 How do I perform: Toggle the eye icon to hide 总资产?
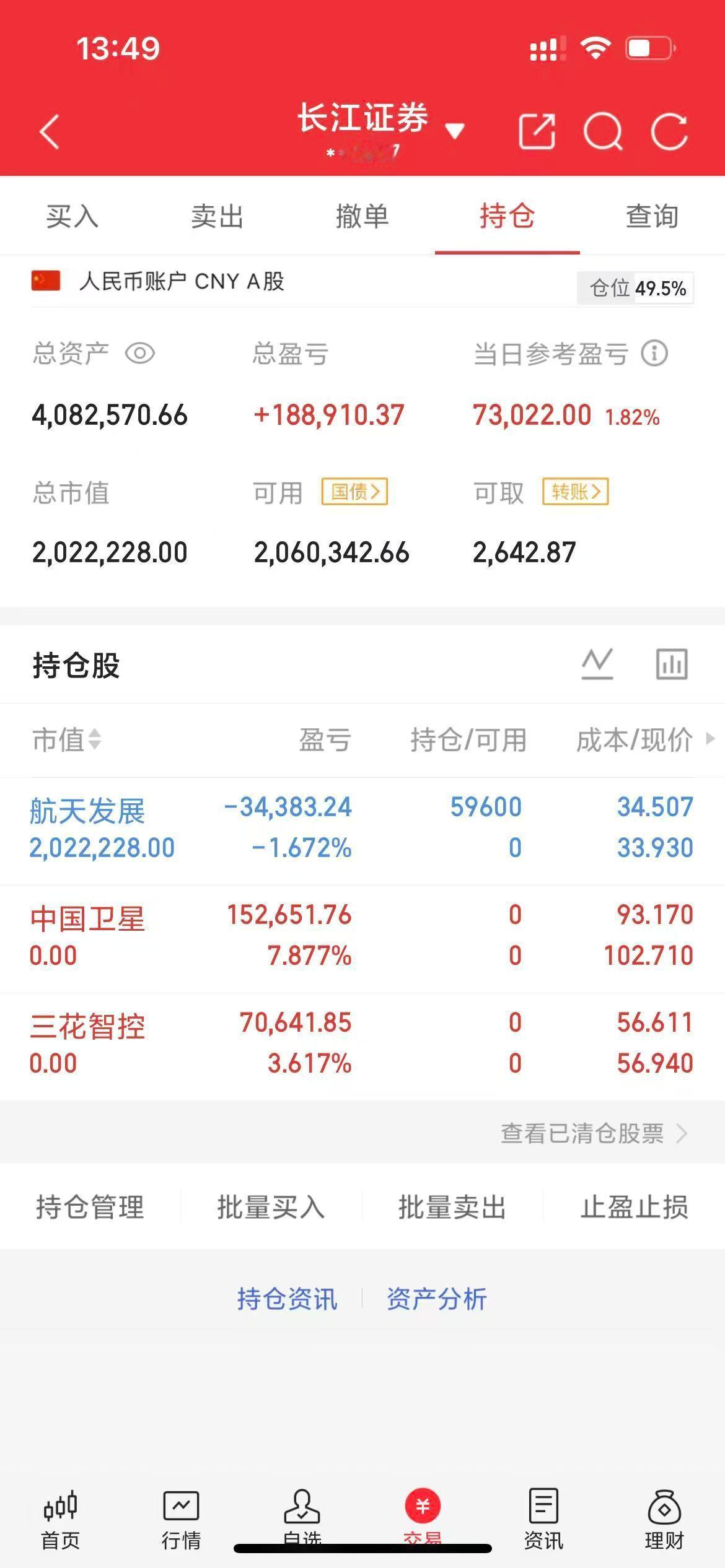pos(140,354)
